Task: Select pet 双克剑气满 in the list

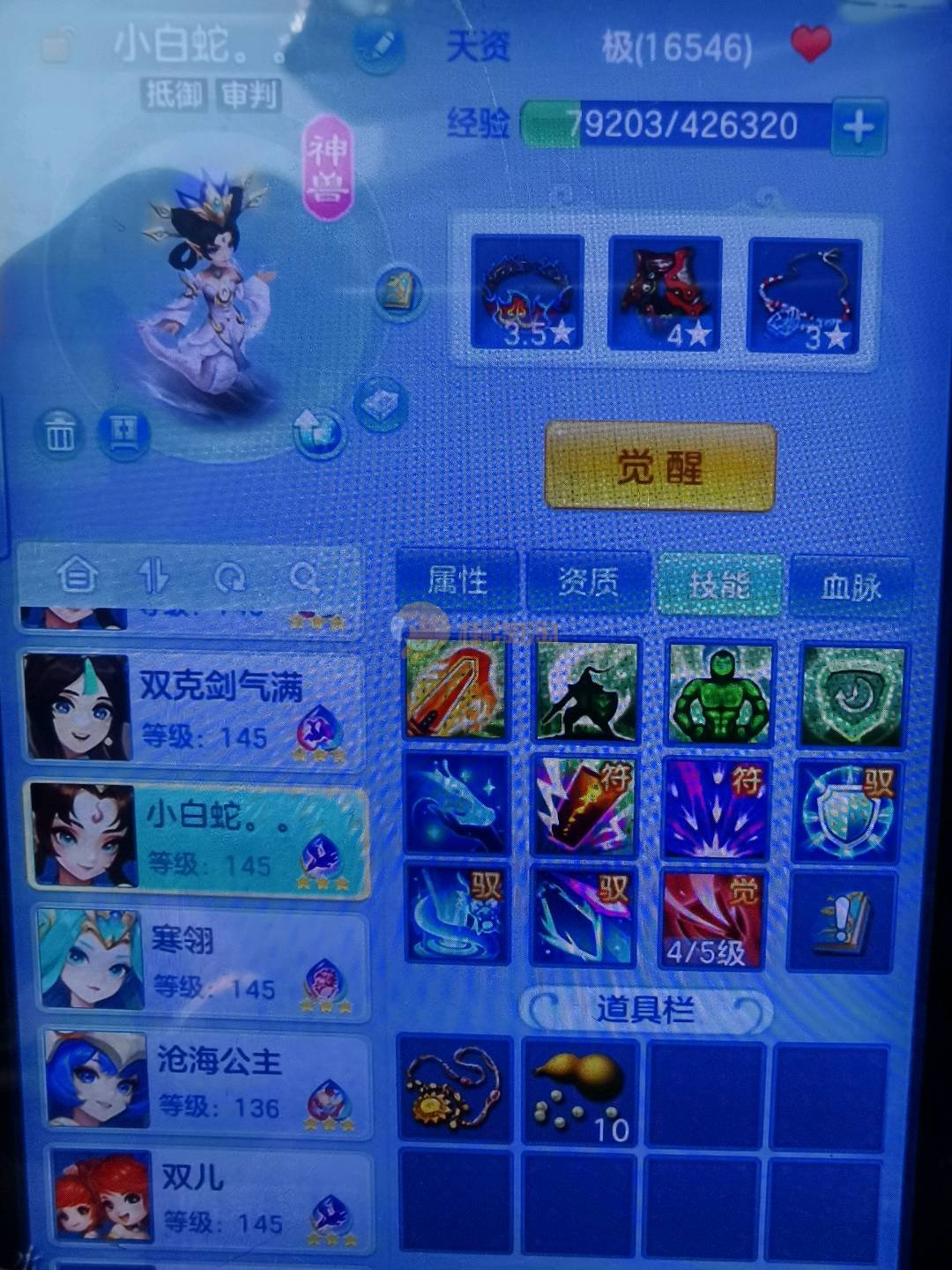Action: tap(192, 708)
